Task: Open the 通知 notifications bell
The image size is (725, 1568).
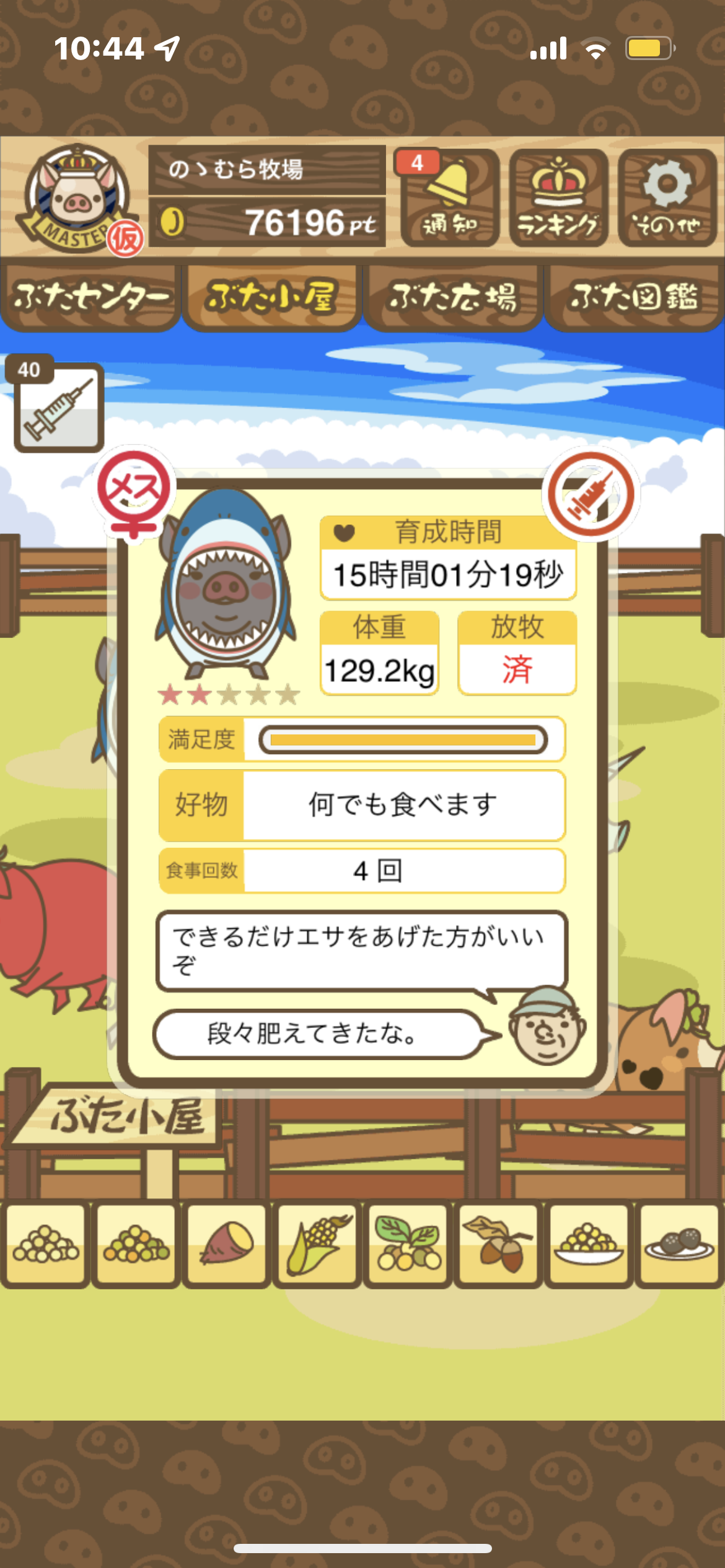Action: pos(450,198)
